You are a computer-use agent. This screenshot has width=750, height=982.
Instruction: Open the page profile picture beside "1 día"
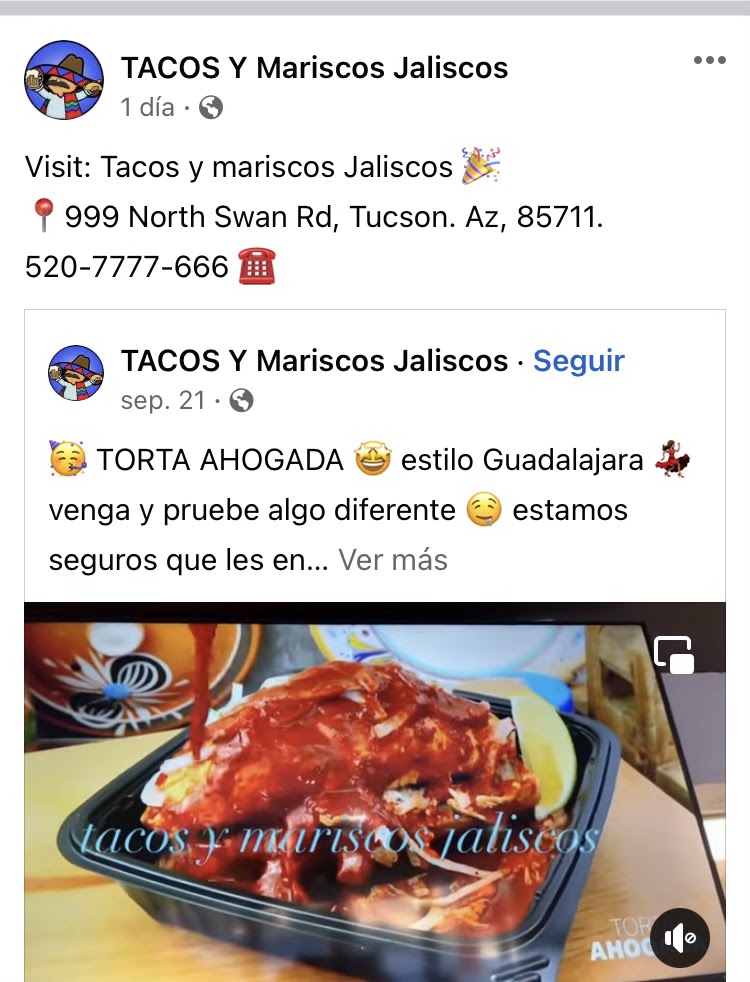(64, 82)
